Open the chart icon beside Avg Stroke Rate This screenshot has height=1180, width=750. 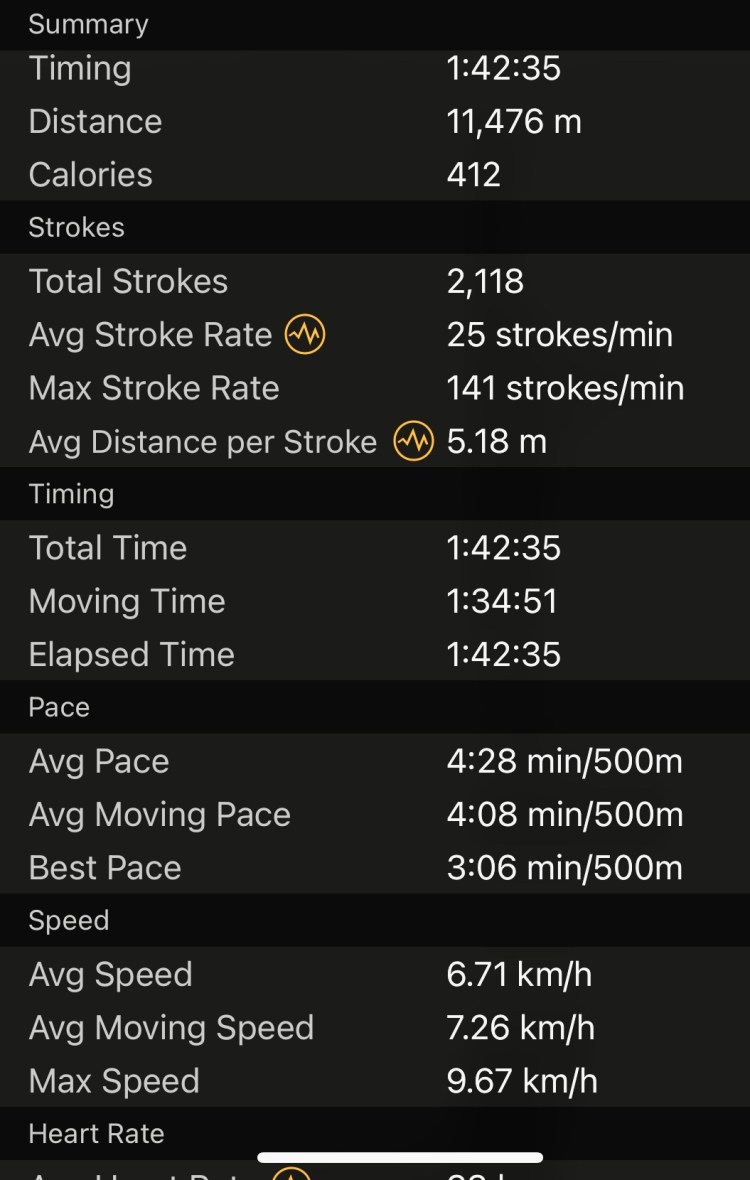305,335
